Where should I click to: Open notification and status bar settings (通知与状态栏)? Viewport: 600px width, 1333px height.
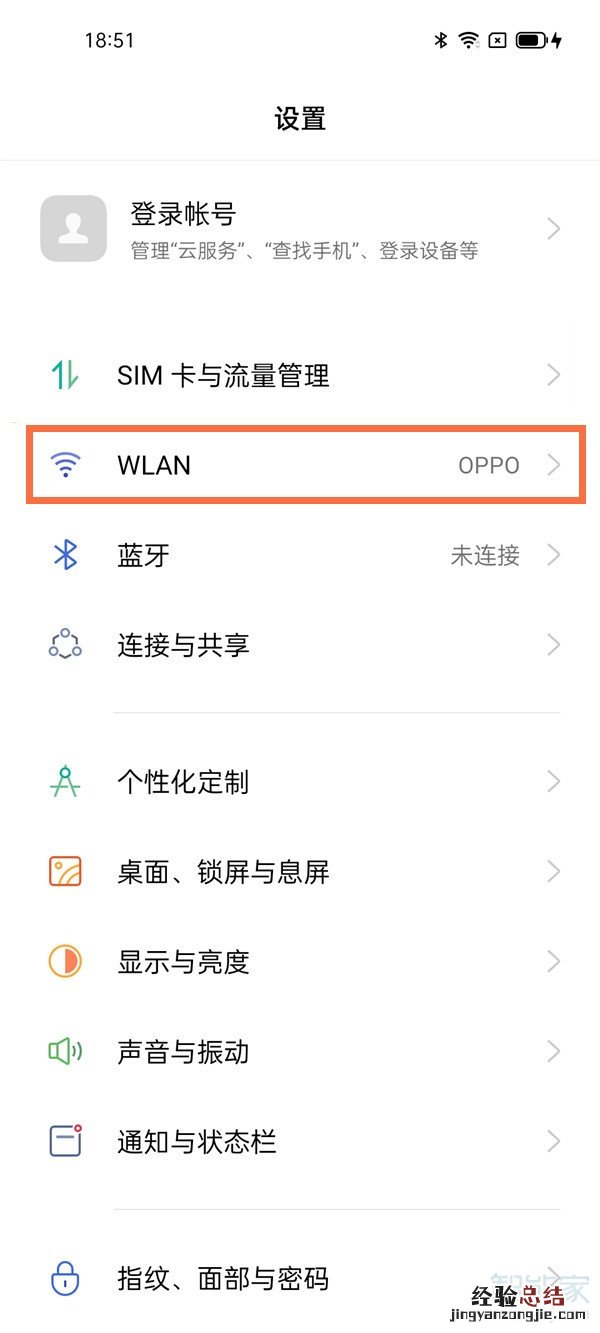pyautogui.click(x=300, y=1141)
